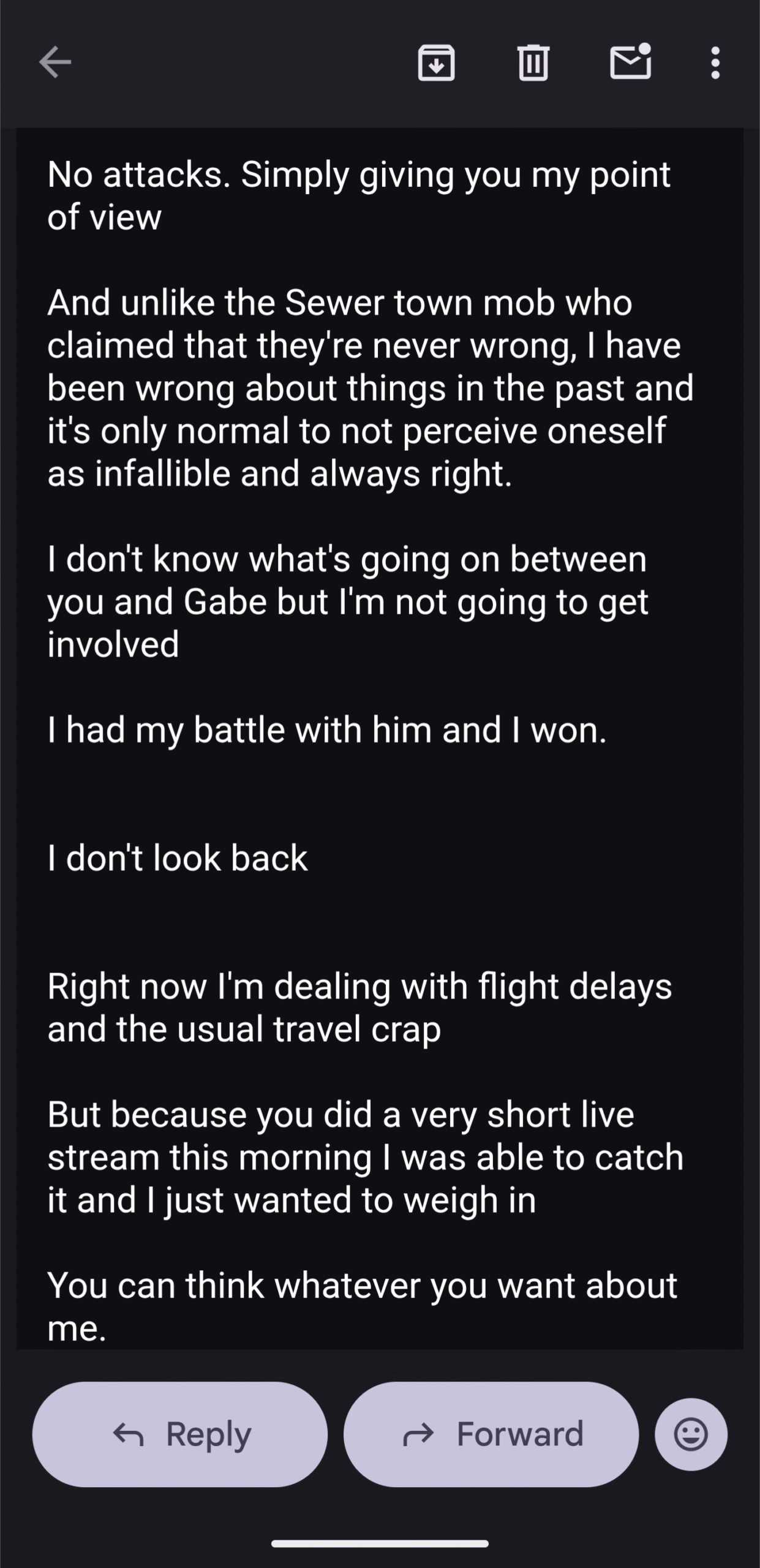Delete this email with the trash icon

(x=533, y=62)
